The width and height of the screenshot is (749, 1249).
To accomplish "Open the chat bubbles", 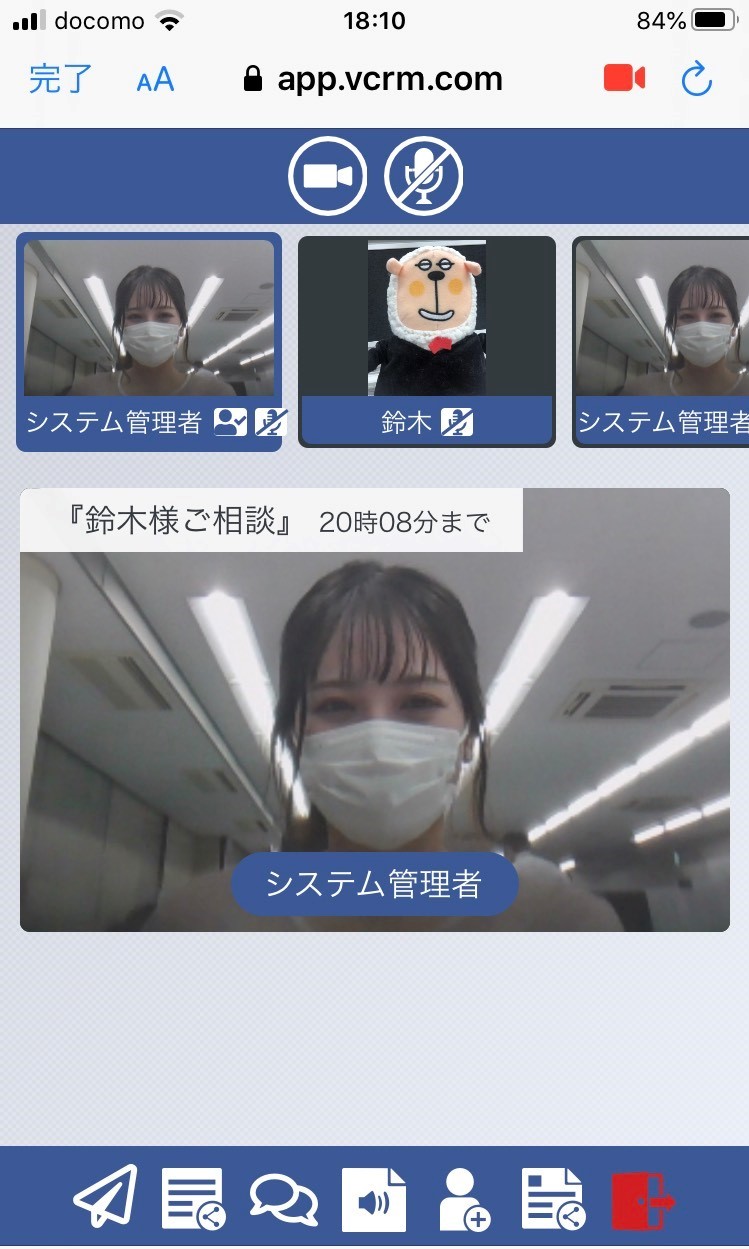I will 283,1197.
